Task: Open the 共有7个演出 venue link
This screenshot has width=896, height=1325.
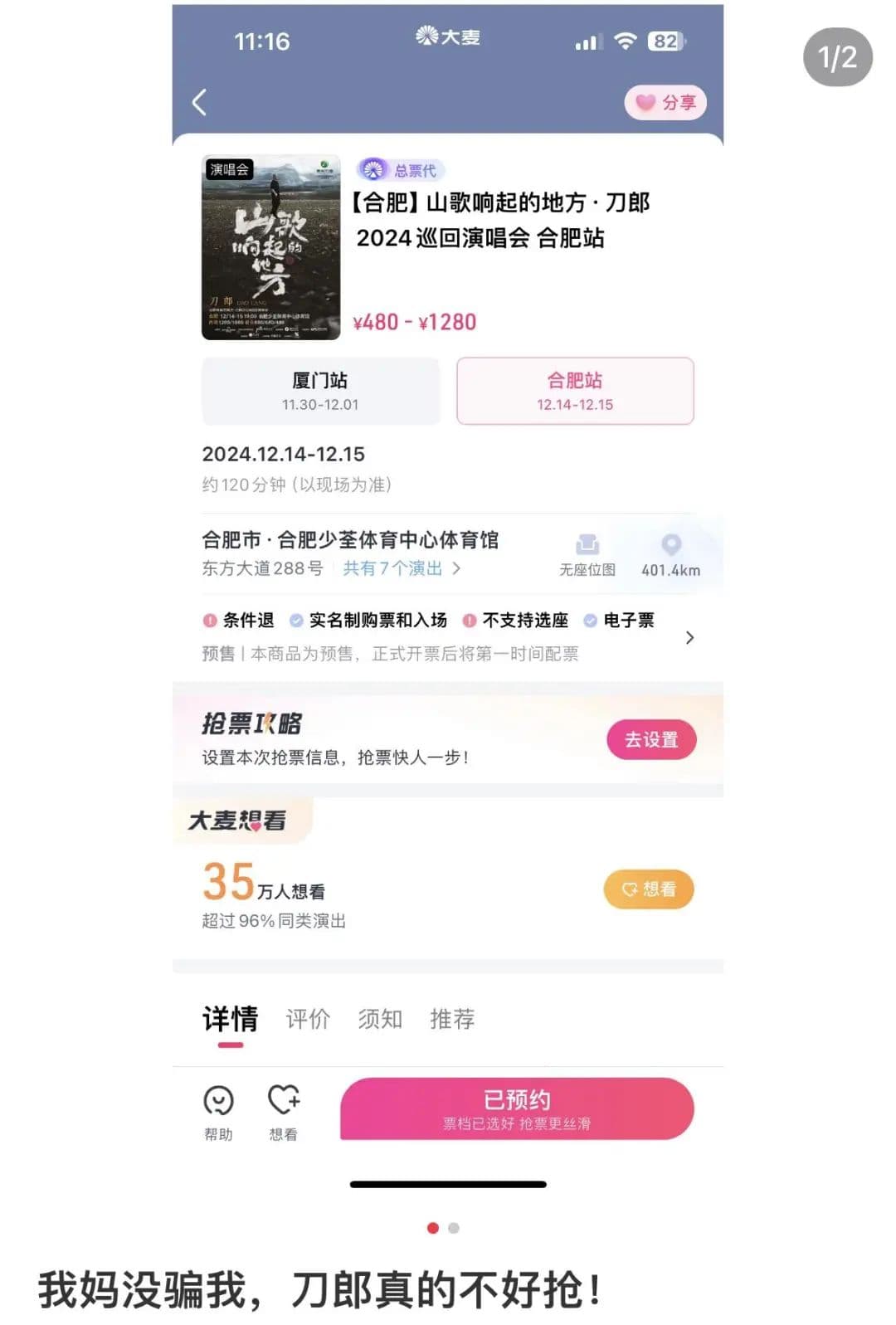Action: tap(401, 568)
